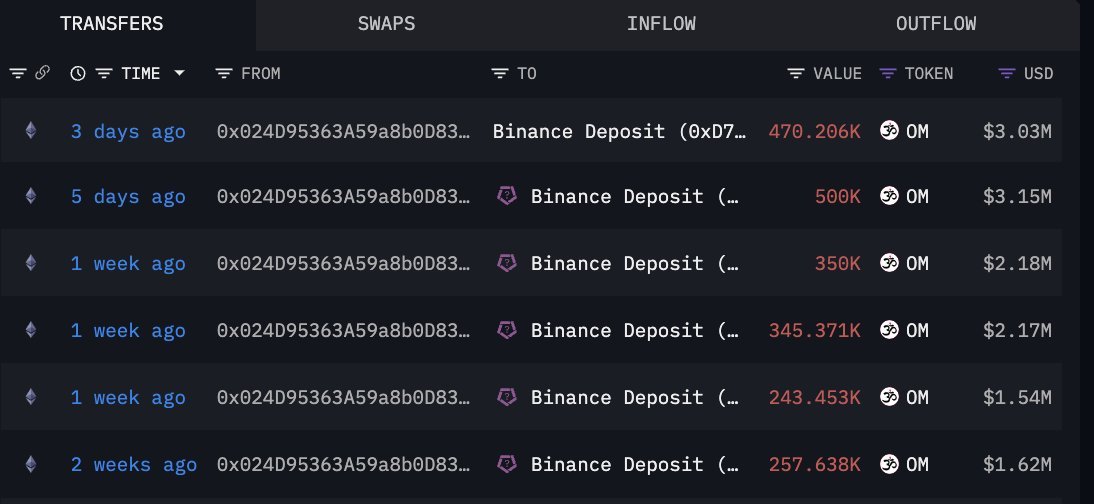Open the OM token in the 500K row
The image size is (1094, 504).
(905, 197)
